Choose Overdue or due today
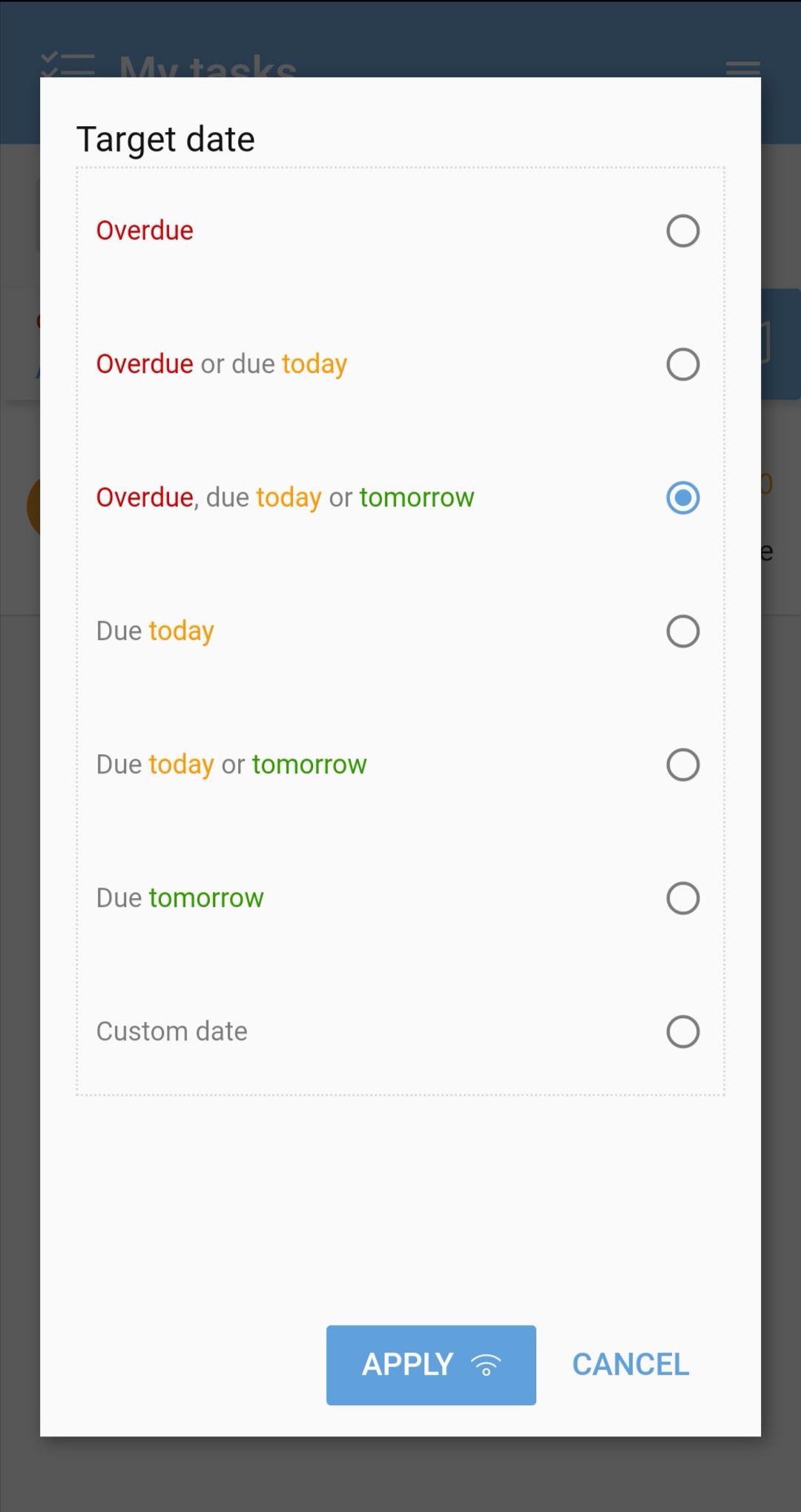Image resolution: width=801 pixels, height=1512 pixels. 682,364
